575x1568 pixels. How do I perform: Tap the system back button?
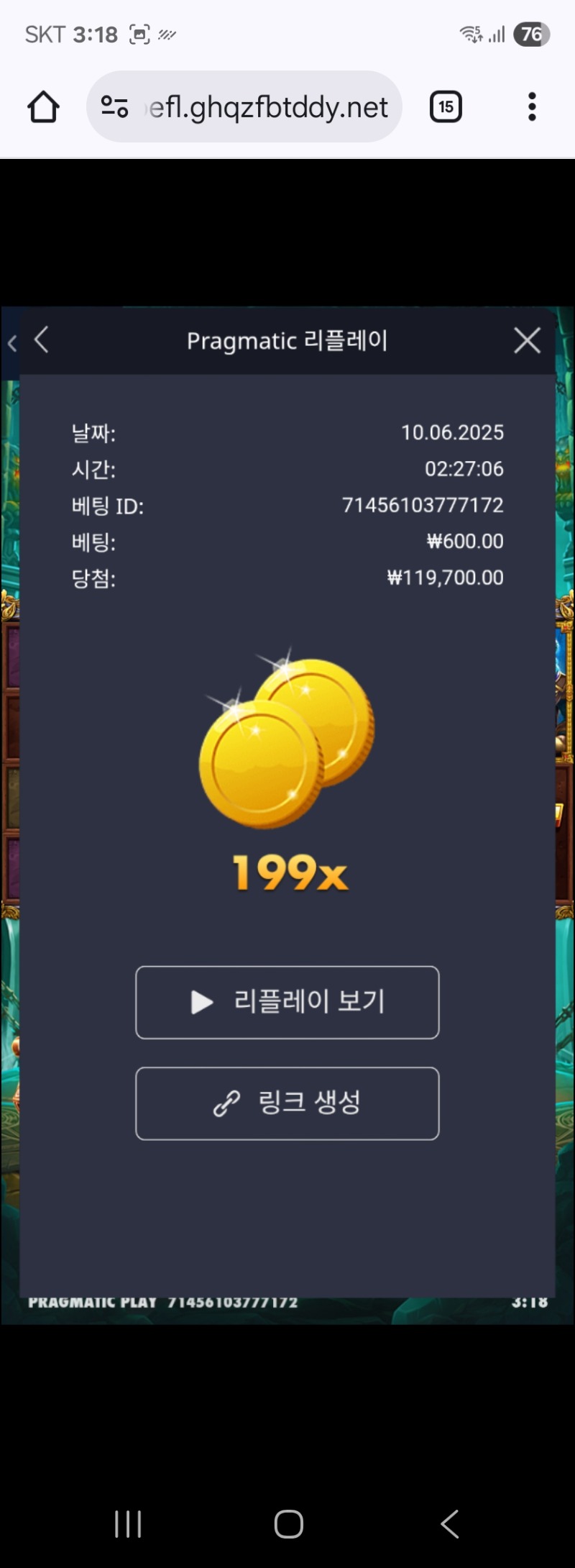[450, 1523]
